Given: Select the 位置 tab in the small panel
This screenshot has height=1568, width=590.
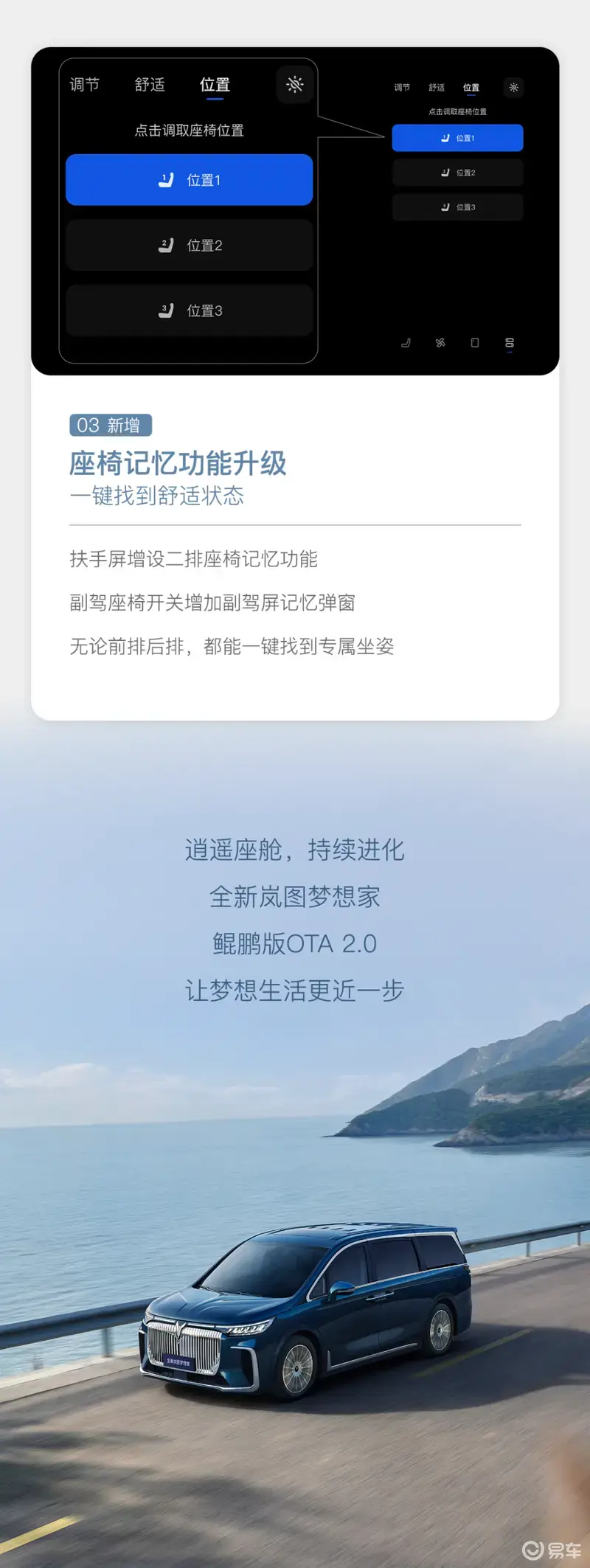Looking at the screenshot, I should [471, 87].
